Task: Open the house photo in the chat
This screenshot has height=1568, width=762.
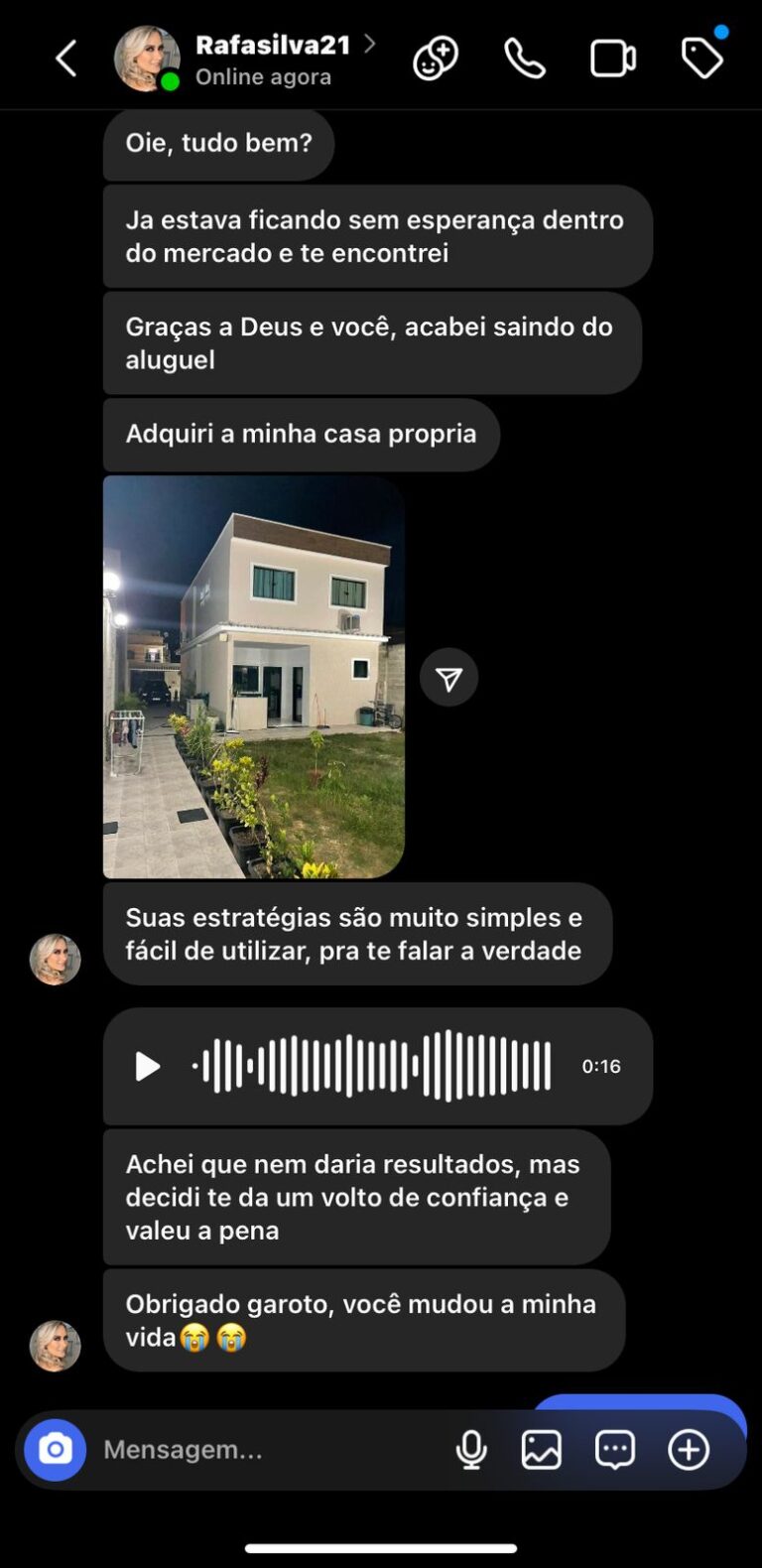Action: pos(254,677)
